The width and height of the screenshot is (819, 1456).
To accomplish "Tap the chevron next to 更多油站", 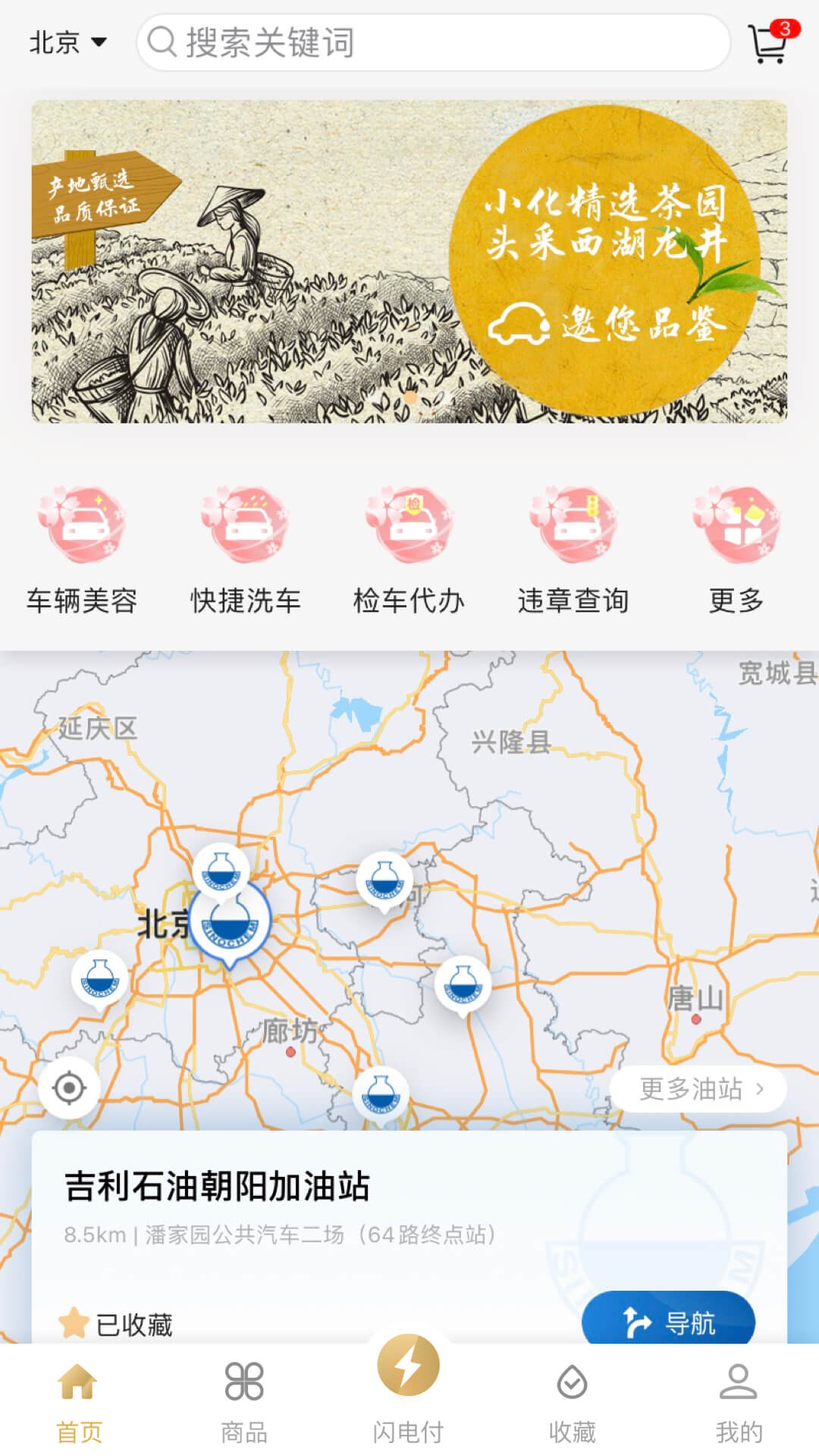I will click(x=761, y=1087).
